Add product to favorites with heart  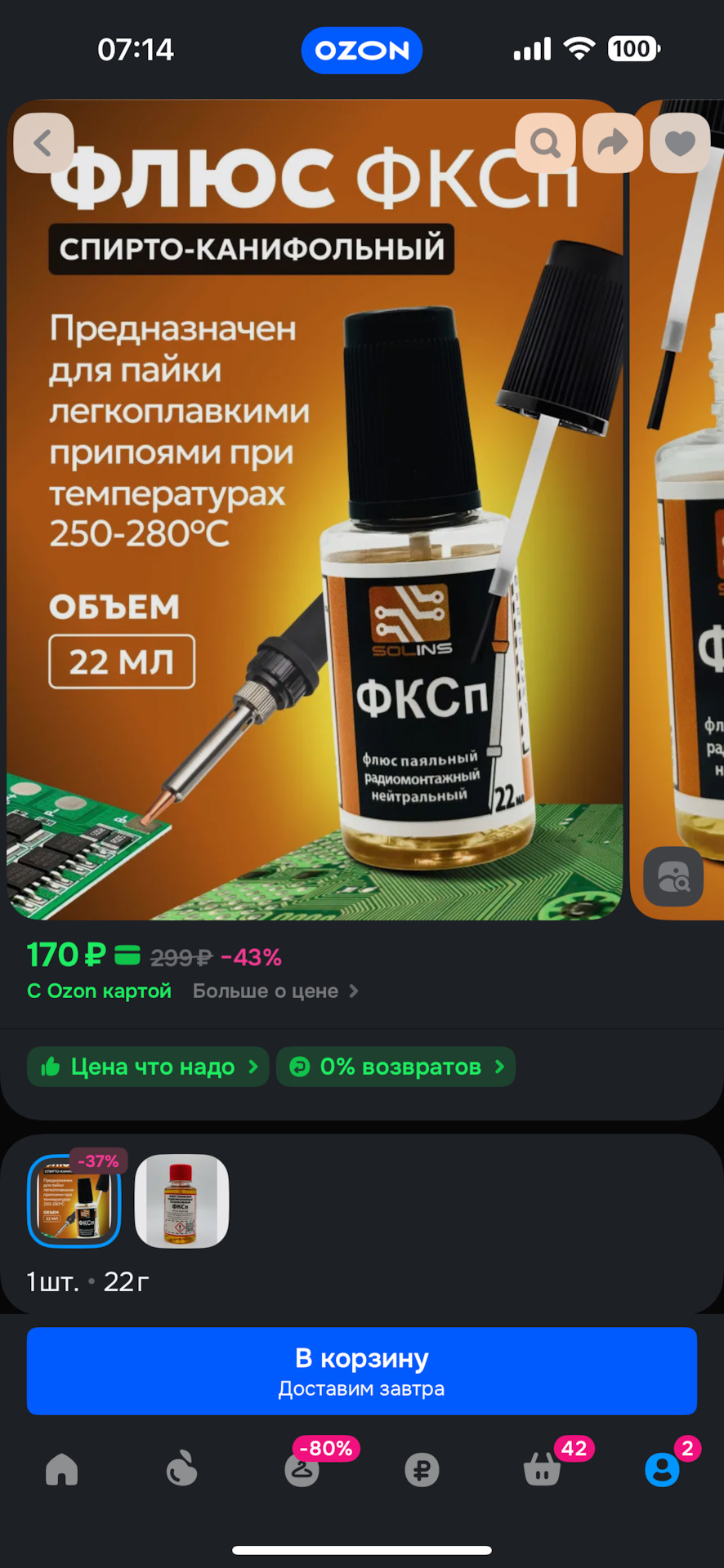click(680, 144)
